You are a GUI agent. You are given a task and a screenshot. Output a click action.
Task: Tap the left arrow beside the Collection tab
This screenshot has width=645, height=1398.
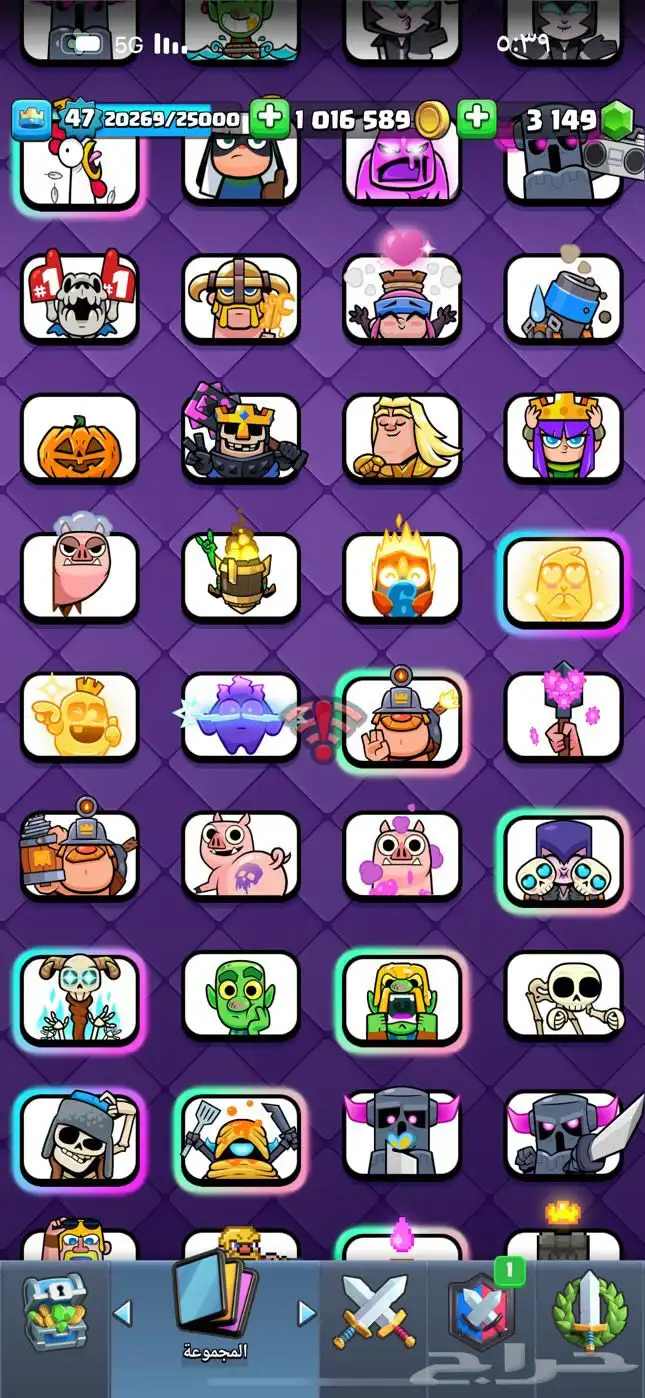tap(123, 1313)
